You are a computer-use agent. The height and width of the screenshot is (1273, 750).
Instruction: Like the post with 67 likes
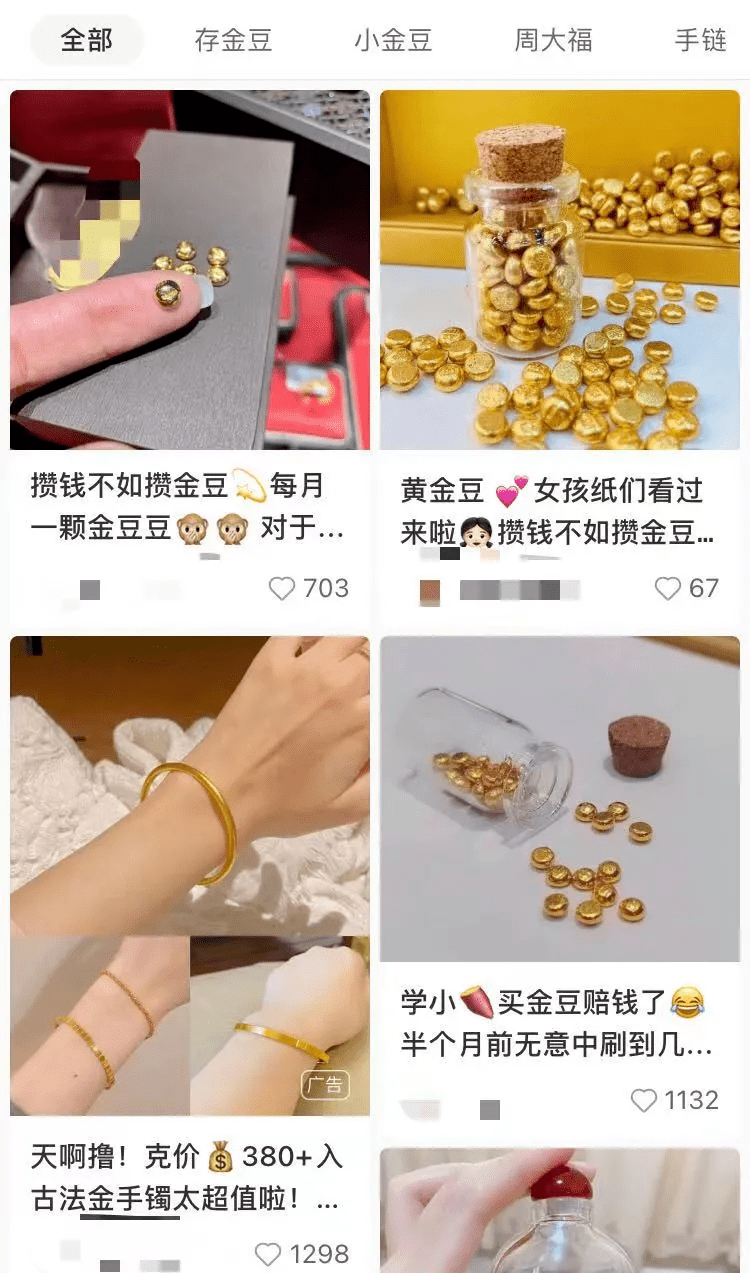point(668,588)
